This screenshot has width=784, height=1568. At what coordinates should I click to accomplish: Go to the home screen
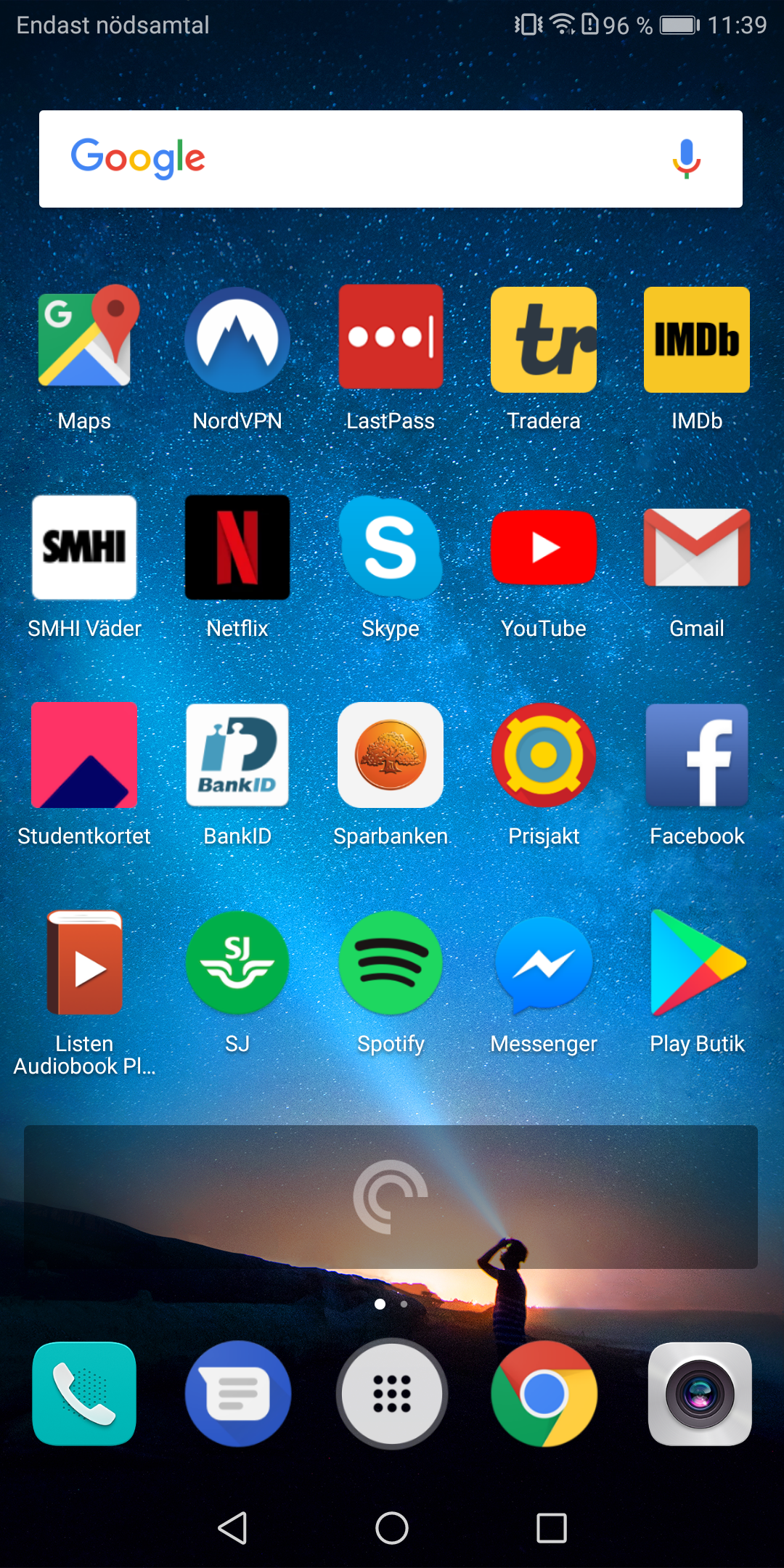point(392,1528)
